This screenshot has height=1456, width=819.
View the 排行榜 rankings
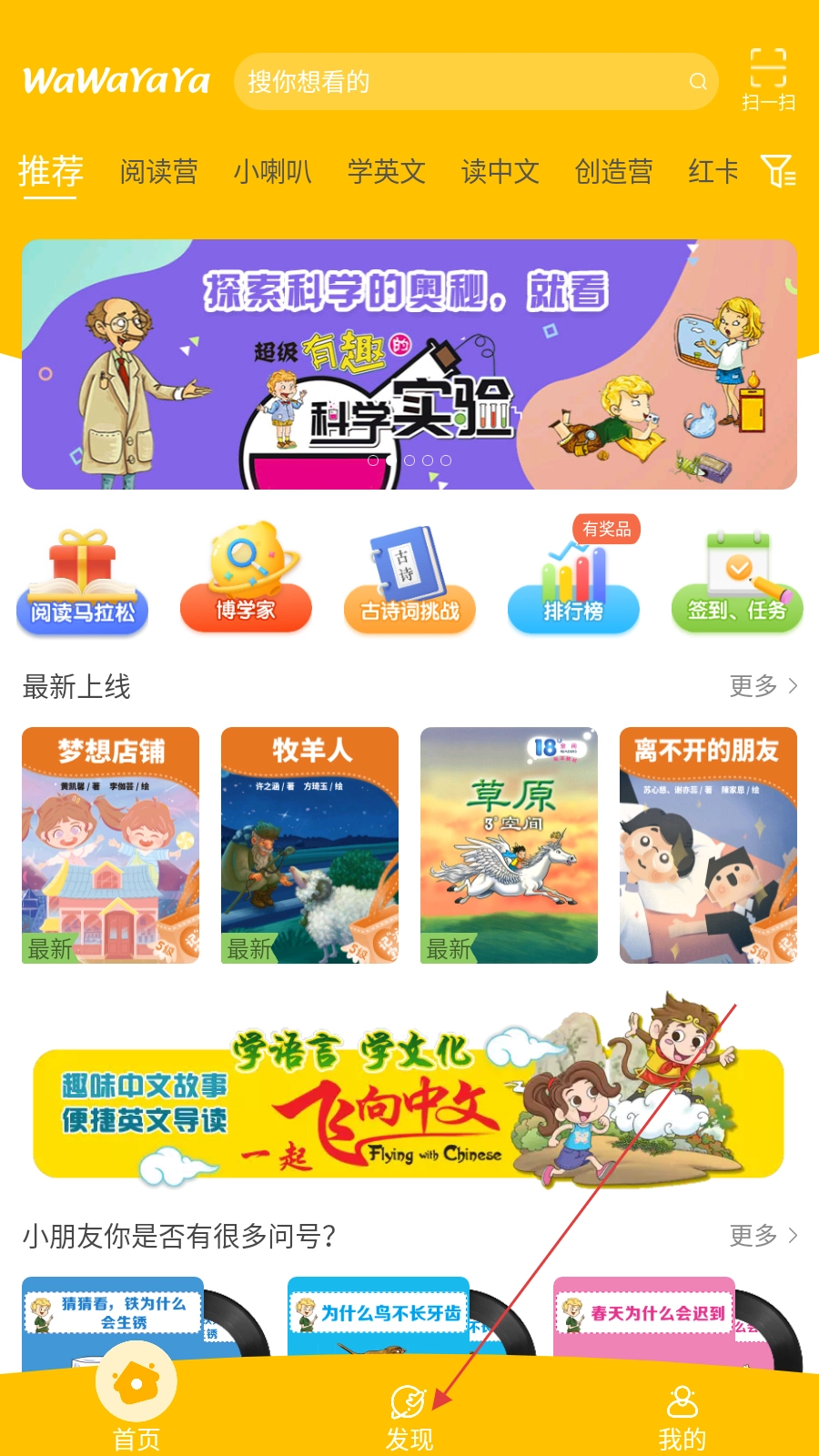point(573,582)
